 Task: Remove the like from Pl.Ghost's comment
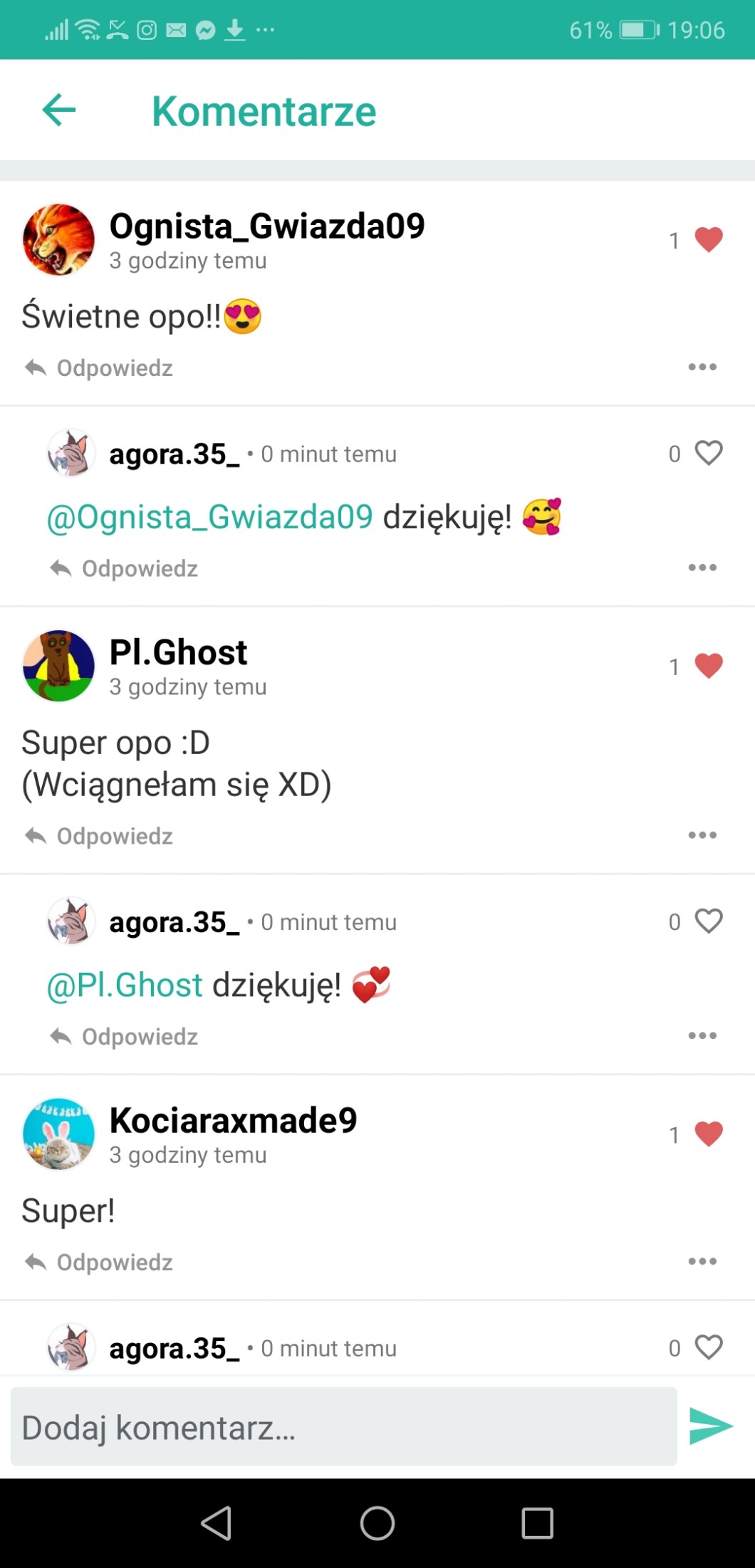point(708,666)
